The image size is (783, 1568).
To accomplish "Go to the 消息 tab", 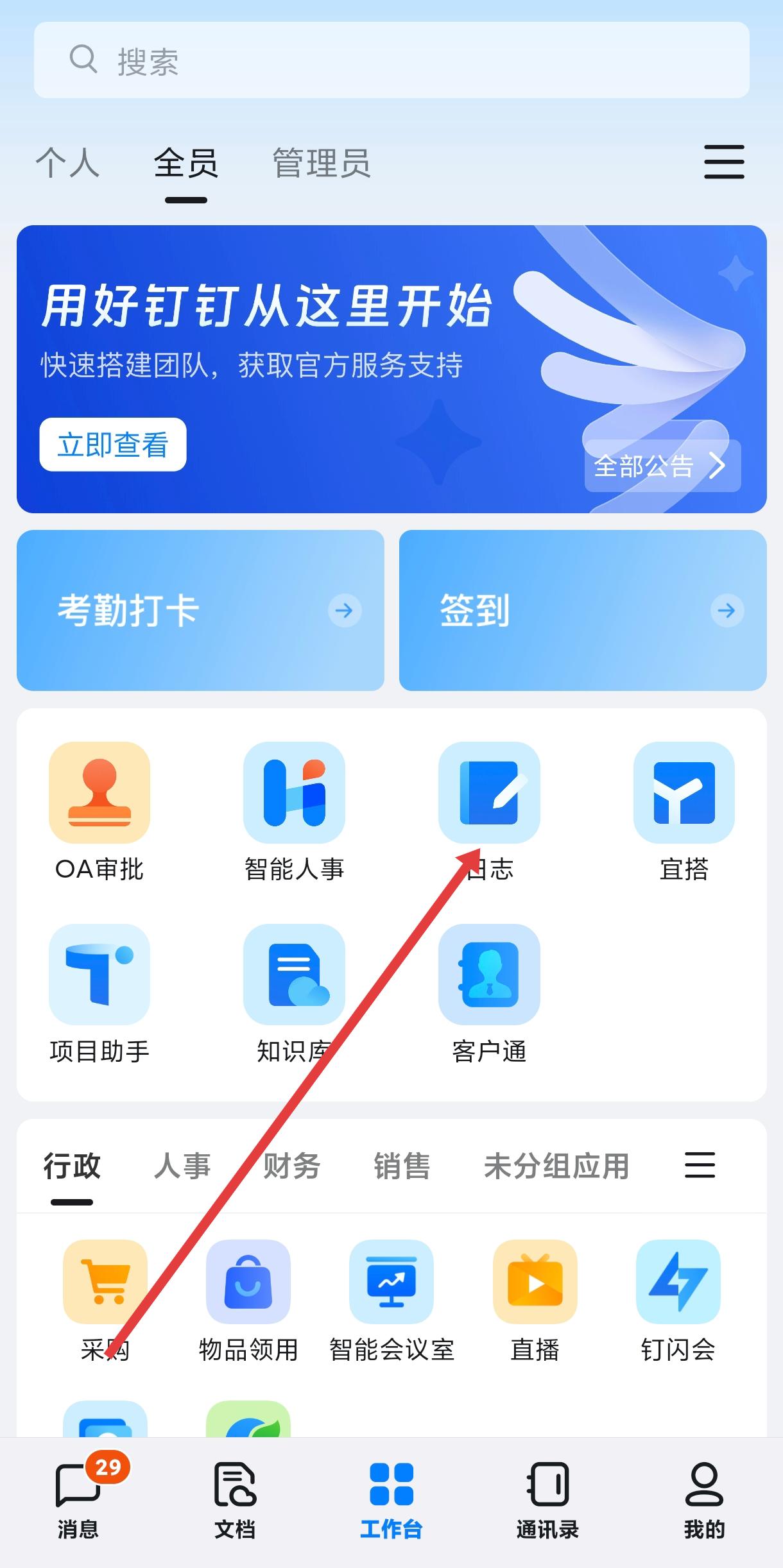I will (x=78, y=1494).
